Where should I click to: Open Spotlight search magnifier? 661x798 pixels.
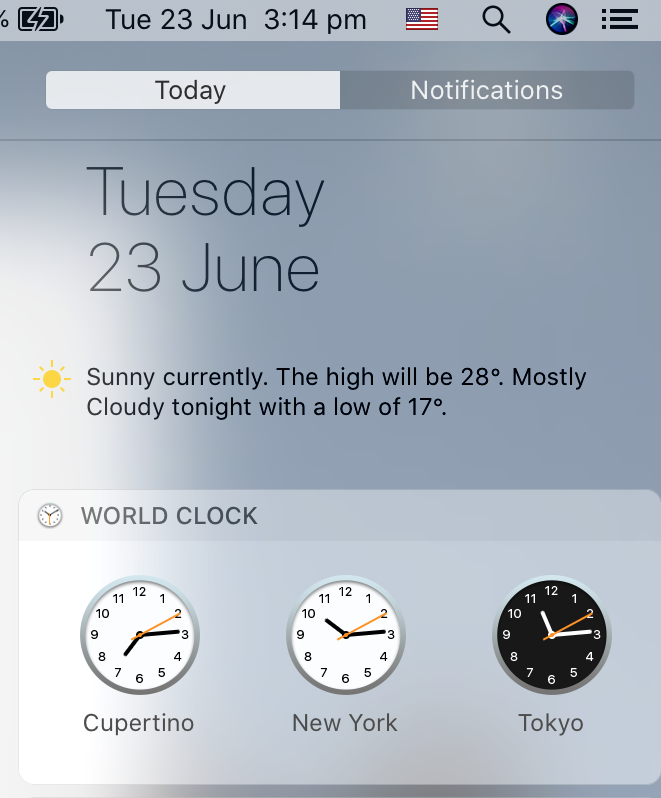pyautogui.click(x=496, y=19)
